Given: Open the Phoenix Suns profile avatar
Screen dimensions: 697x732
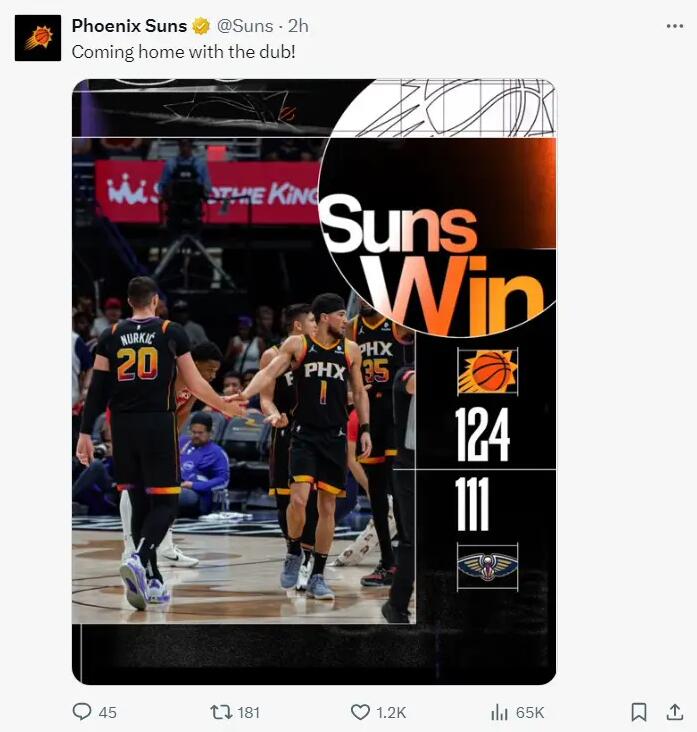Looking at the screenshot, I should (38, 39).
